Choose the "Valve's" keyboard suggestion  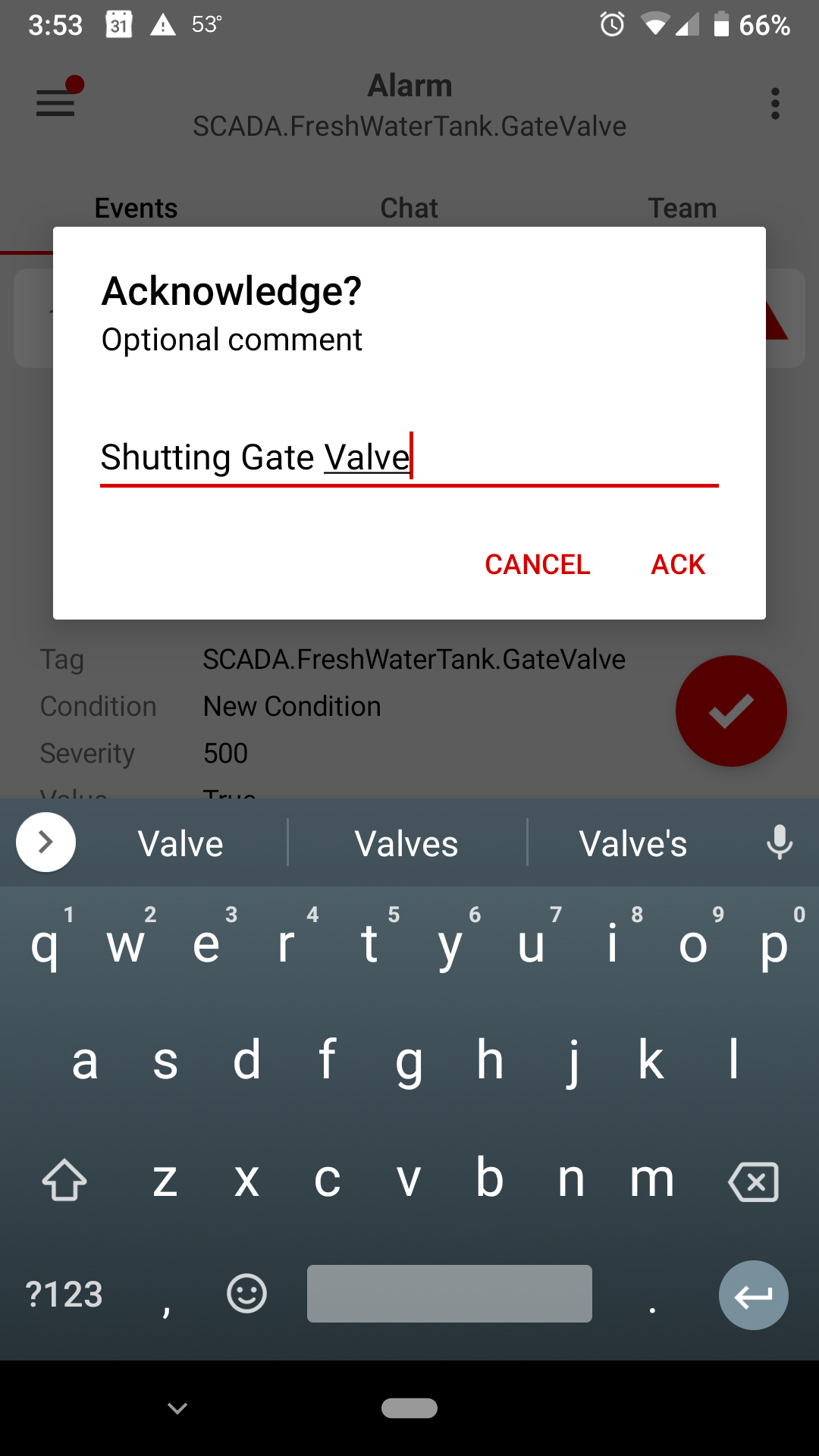tap(633, 843)
